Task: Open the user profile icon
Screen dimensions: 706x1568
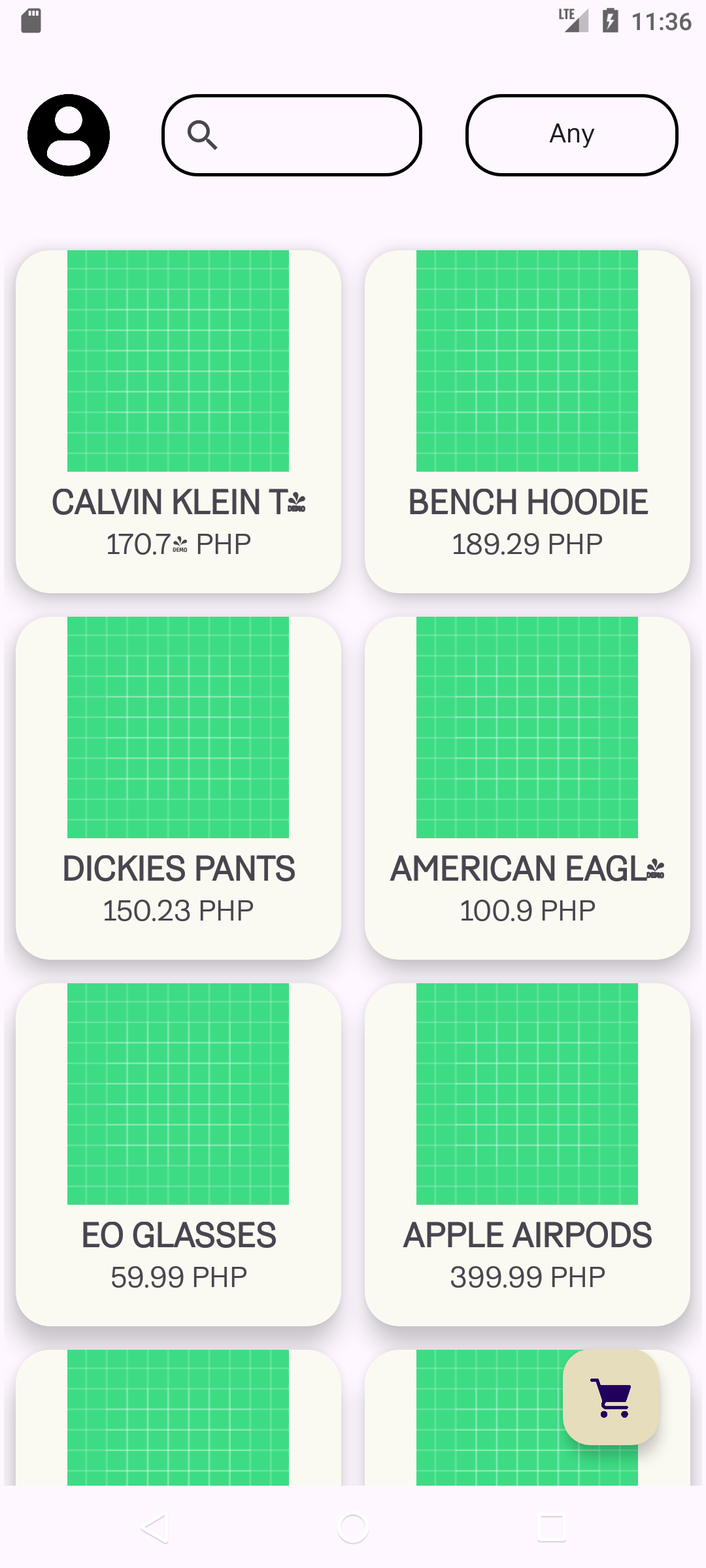Action: 69,135
